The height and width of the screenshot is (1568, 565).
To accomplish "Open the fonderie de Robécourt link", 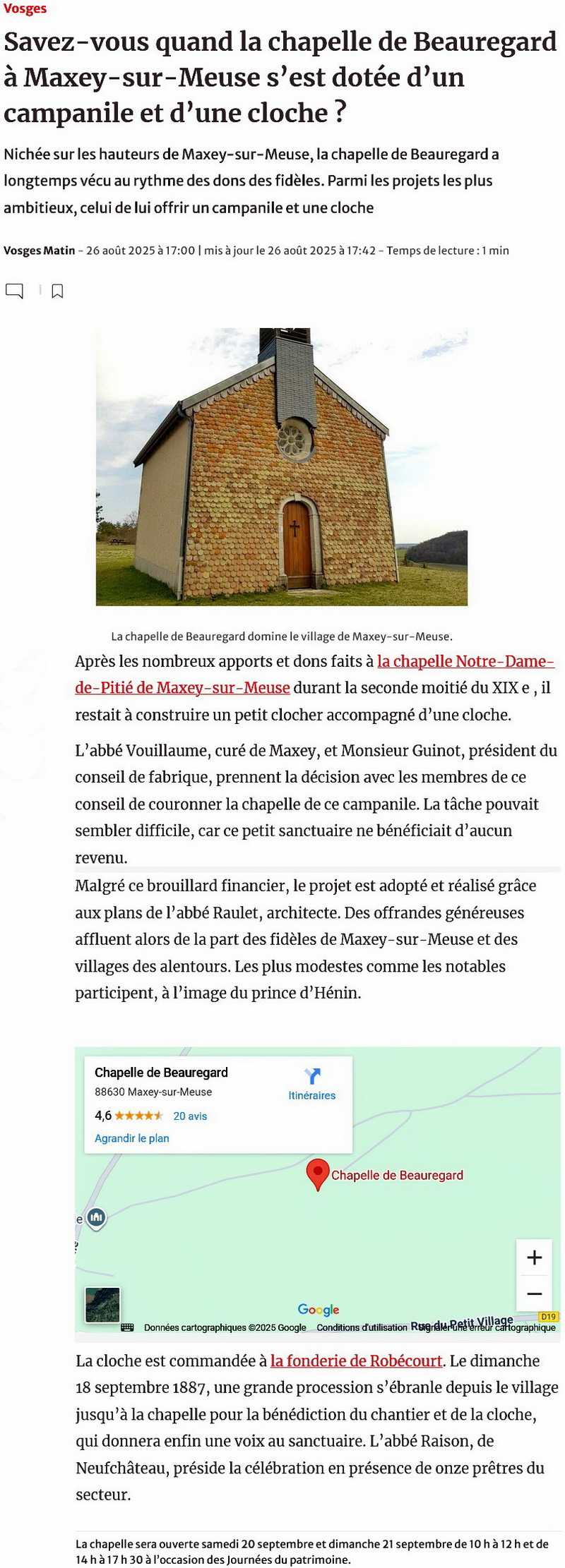I will [356, 1360].
